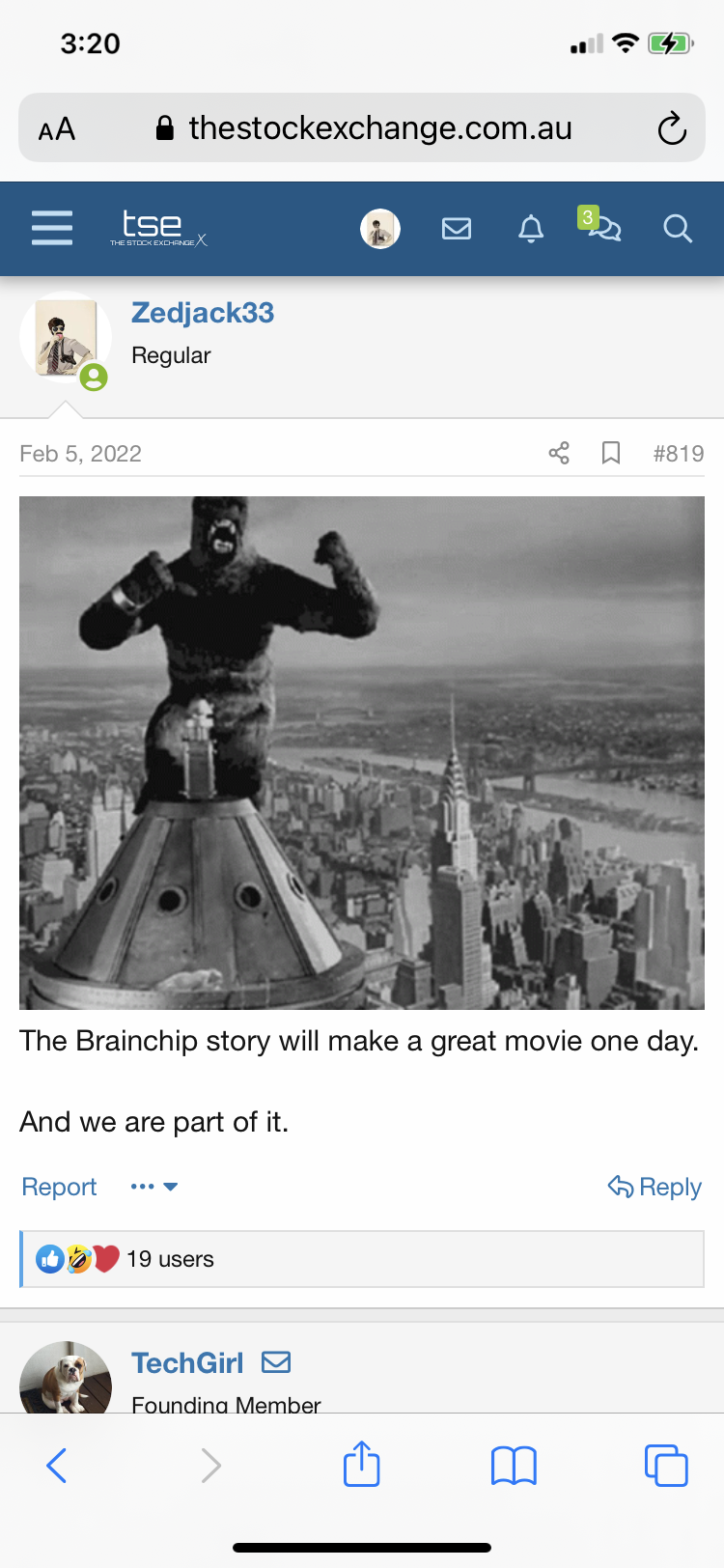Open the inbox envelope icon

(x=457, y=229)
